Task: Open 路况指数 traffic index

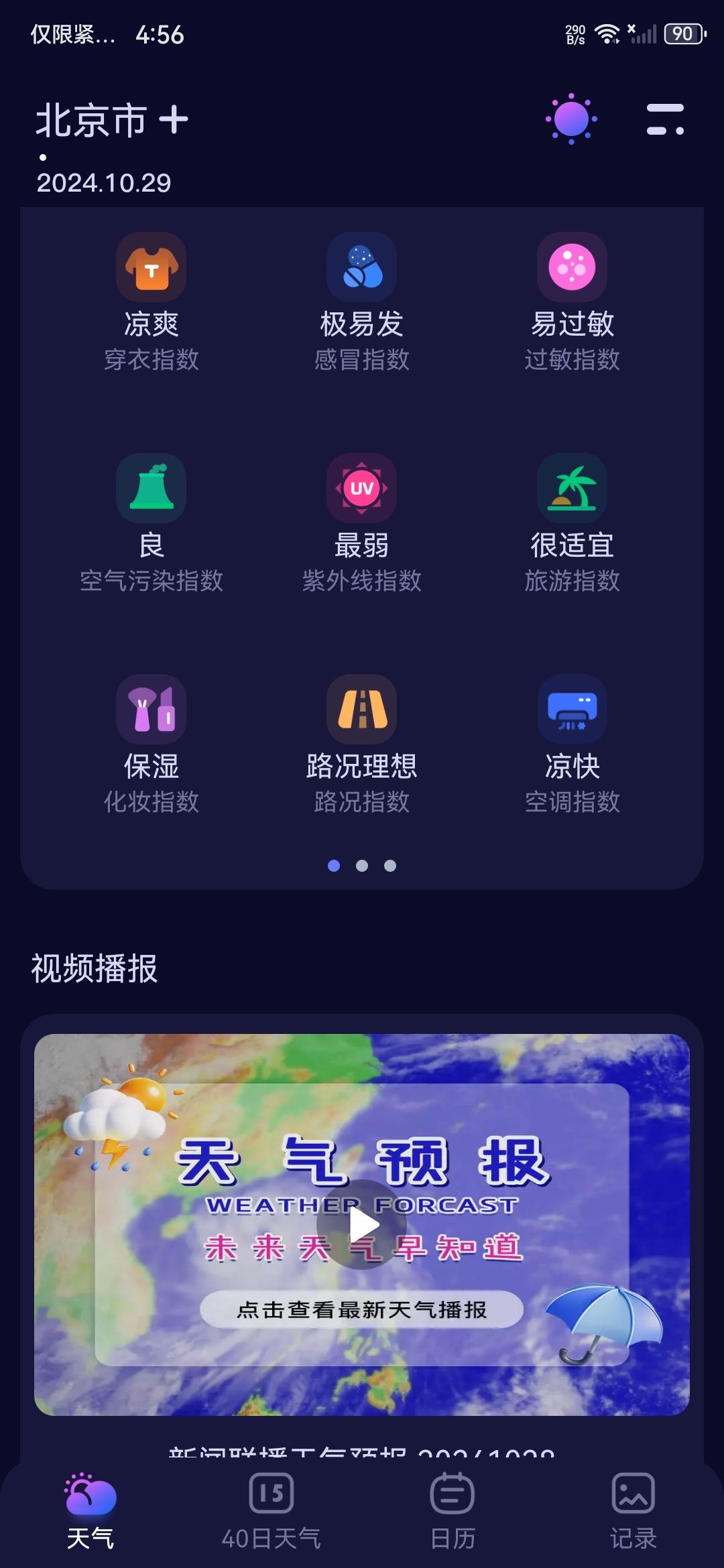Action: [362, 744]
